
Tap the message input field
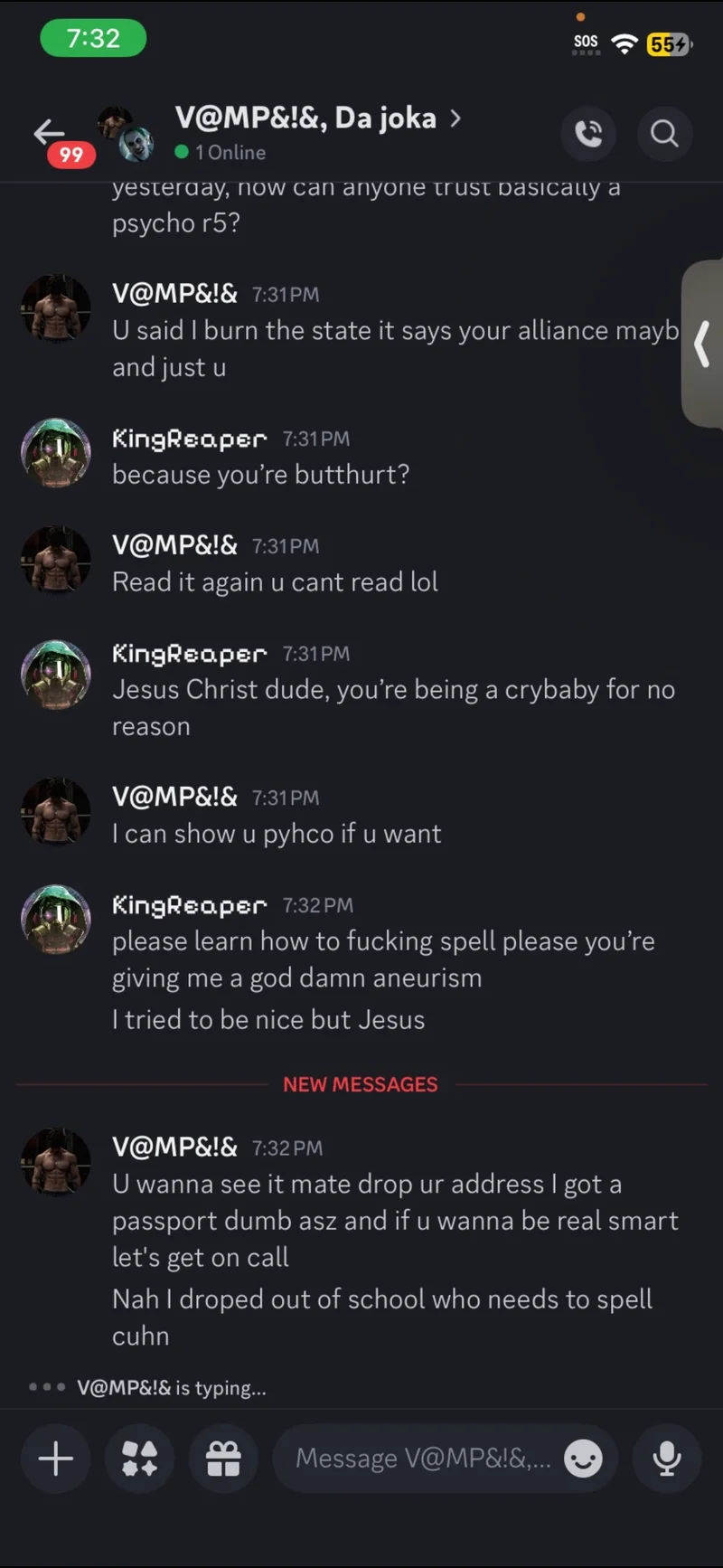pos(423,1459)
